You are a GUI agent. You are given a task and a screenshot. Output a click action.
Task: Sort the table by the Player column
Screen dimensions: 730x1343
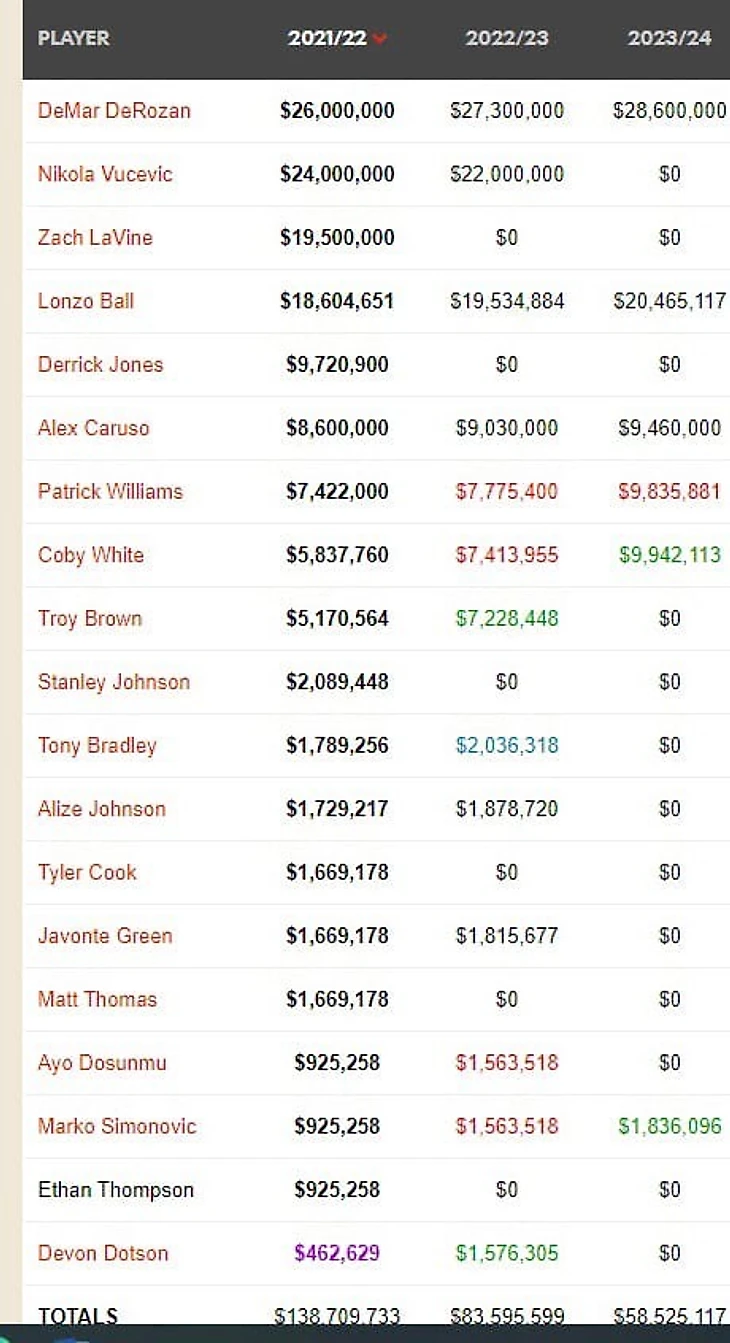73,39
